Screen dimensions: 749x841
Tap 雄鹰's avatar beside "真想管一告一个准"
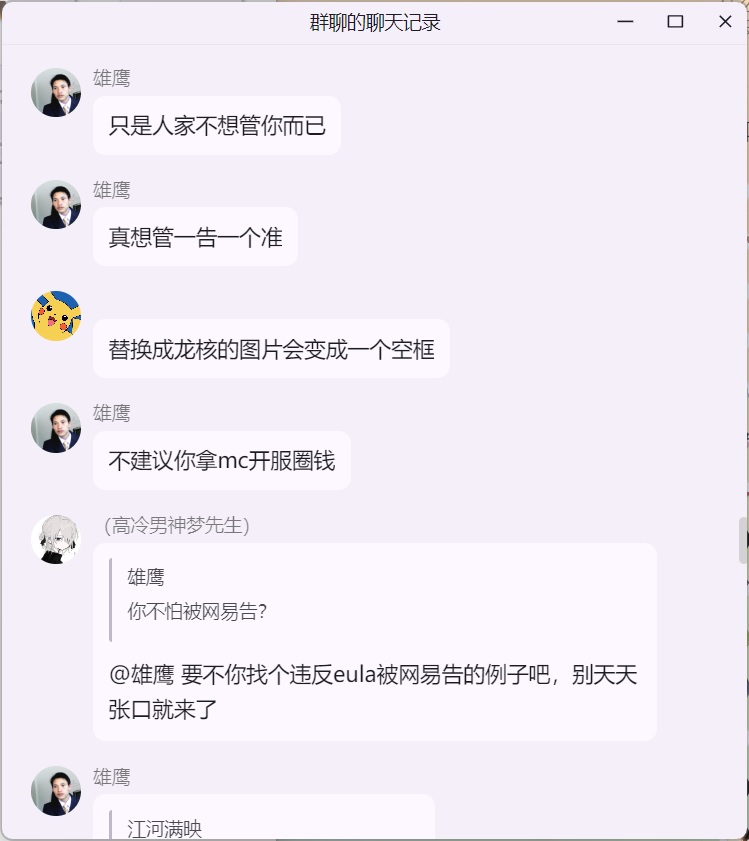pyautogui.click(x=56, y=205)
